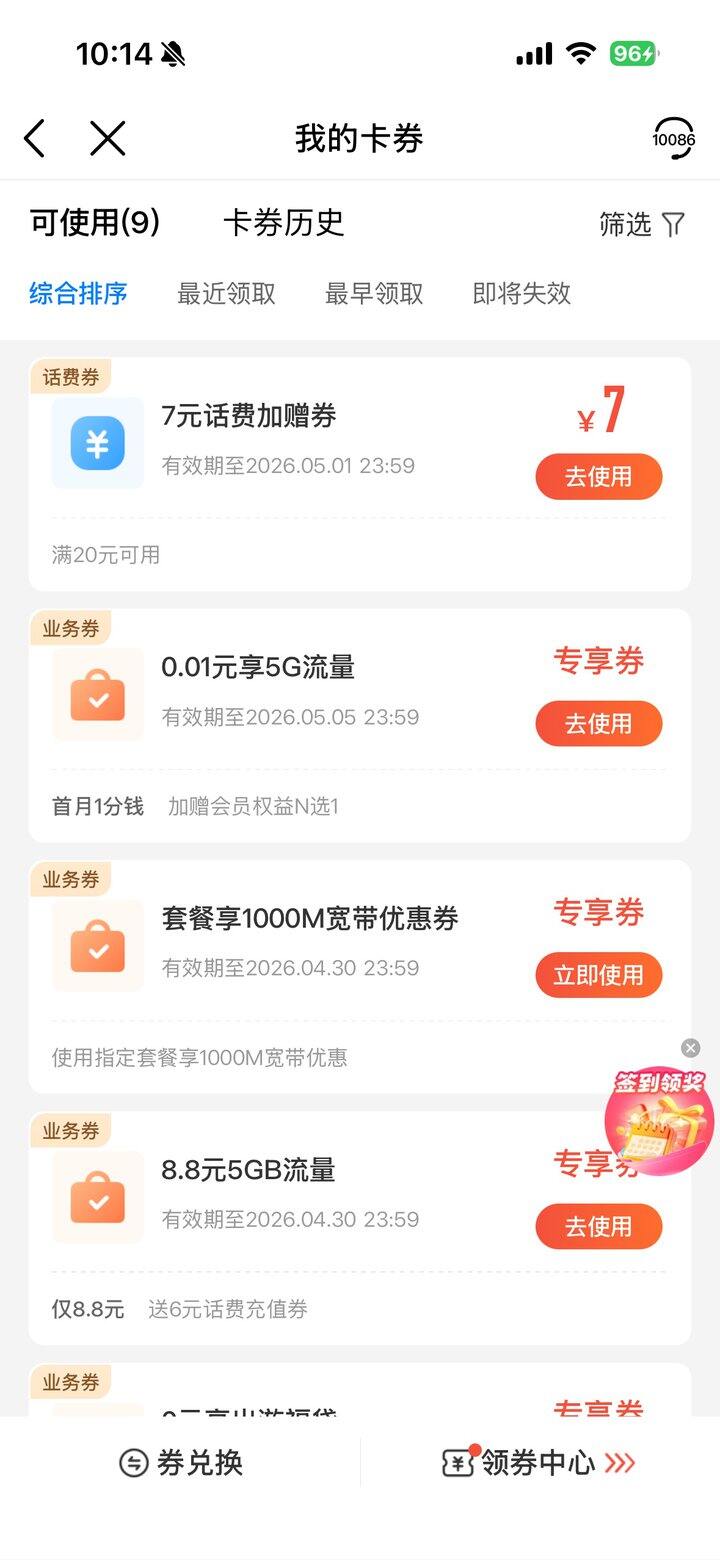This screenshot has height=1560, width=720.
Task: Use the 7元话费加赠券 coupon
Action: click(x=598, y=476)
